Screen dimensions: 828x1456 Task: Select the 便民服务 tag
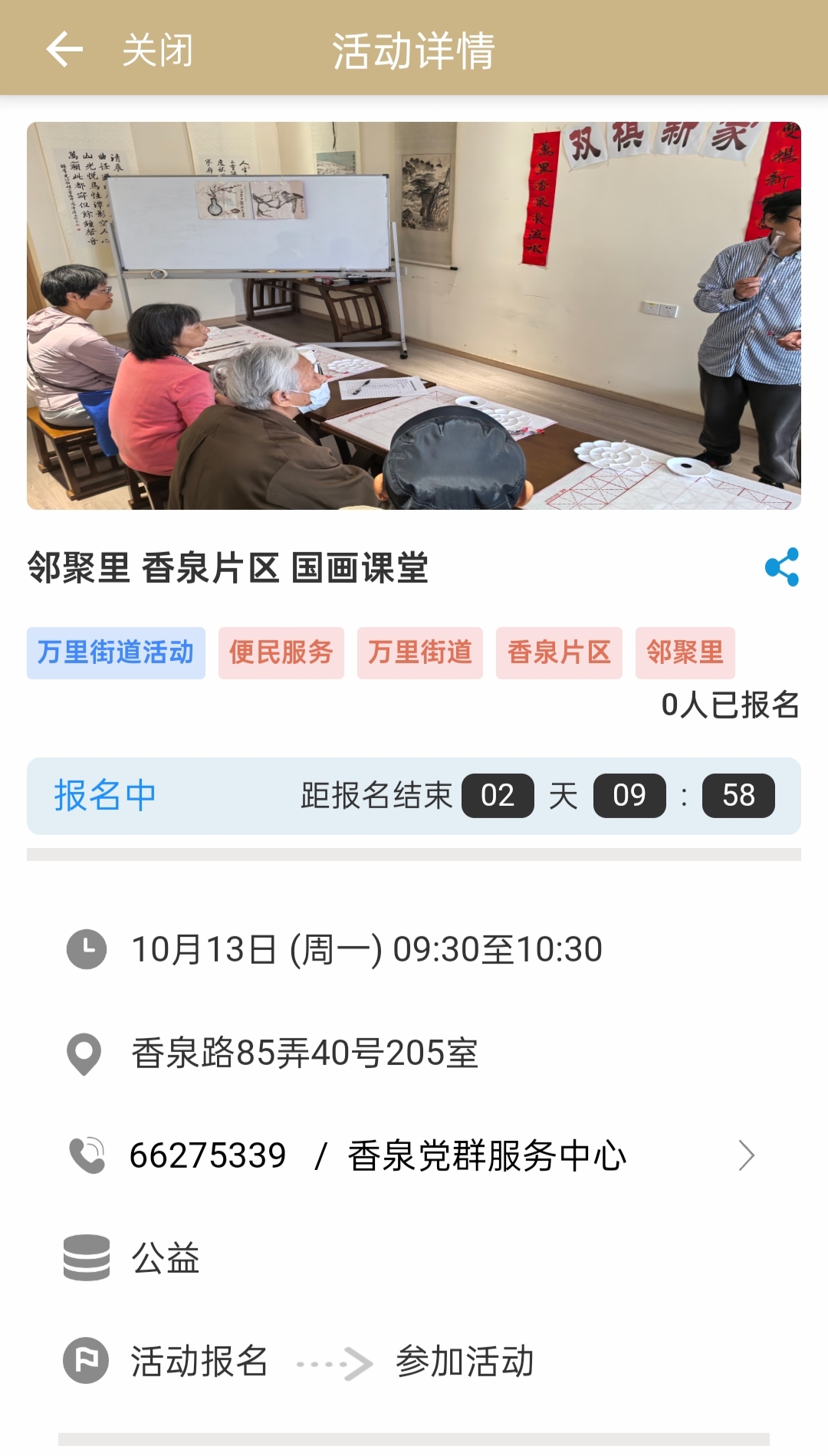tap(281, 653)
